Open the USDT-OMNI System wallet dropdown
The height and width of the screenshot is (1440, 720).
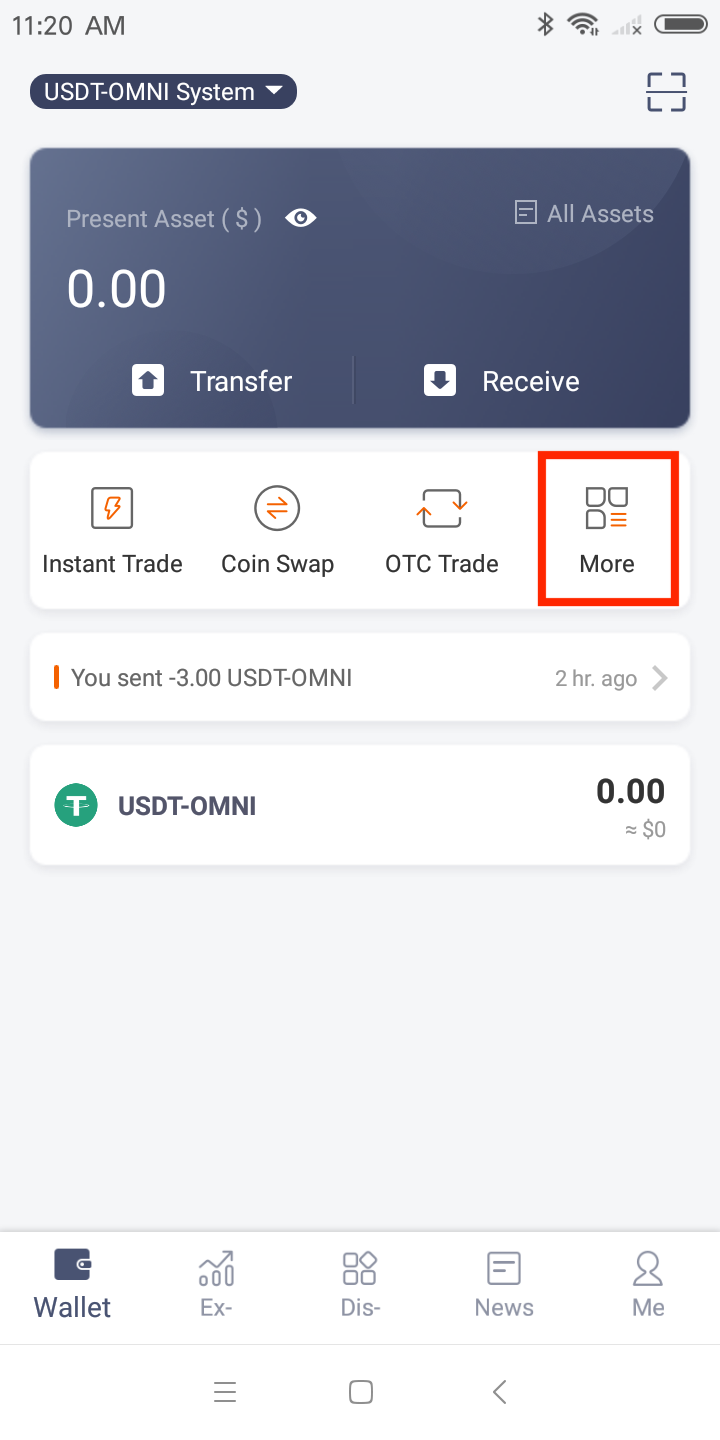point(163,92)
